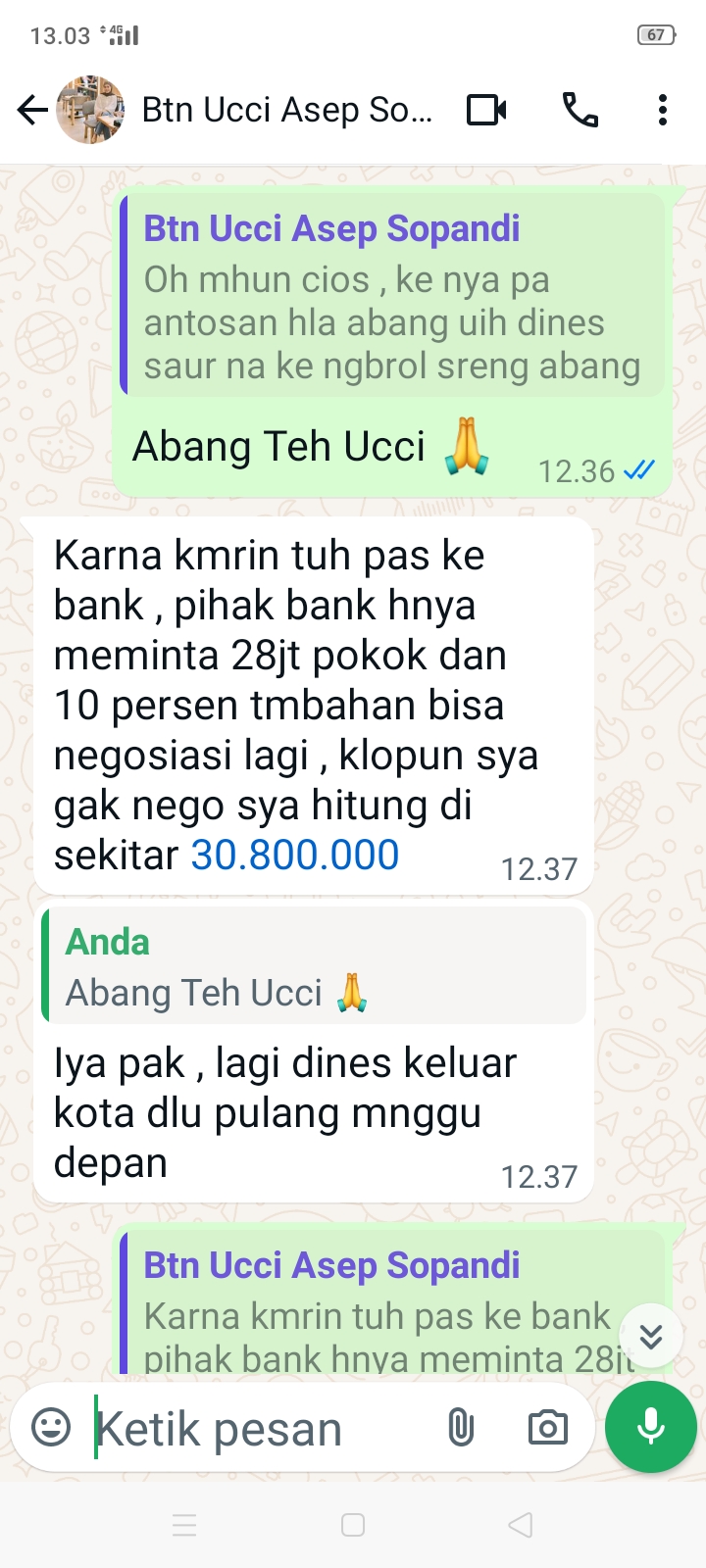Screen dimensions: 706x1568
Task: Open the camera to send a photo
Action: [x=547, y=1427]
